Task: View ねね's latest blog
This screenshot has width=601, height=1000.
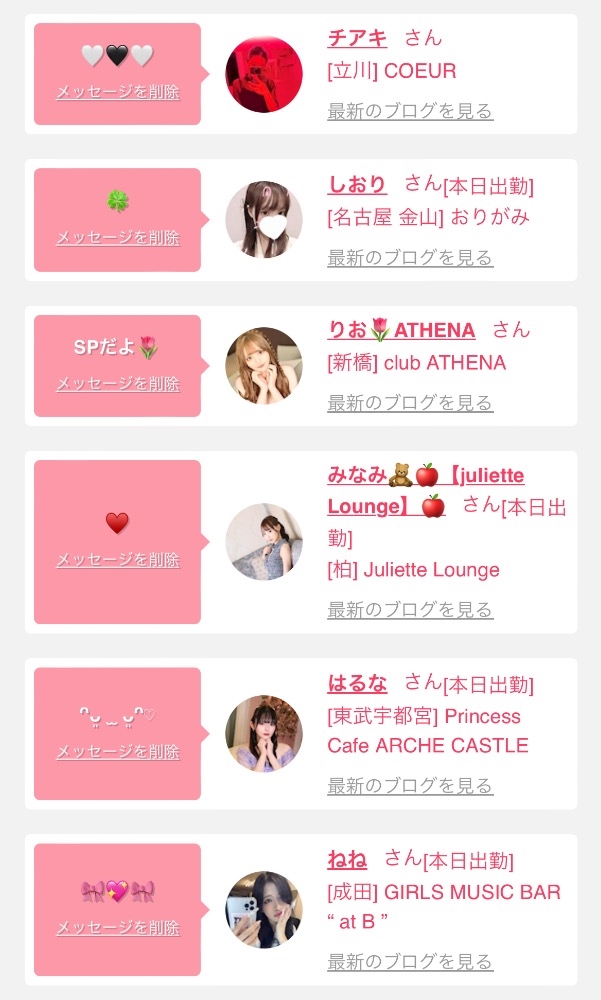Action: 410,962
